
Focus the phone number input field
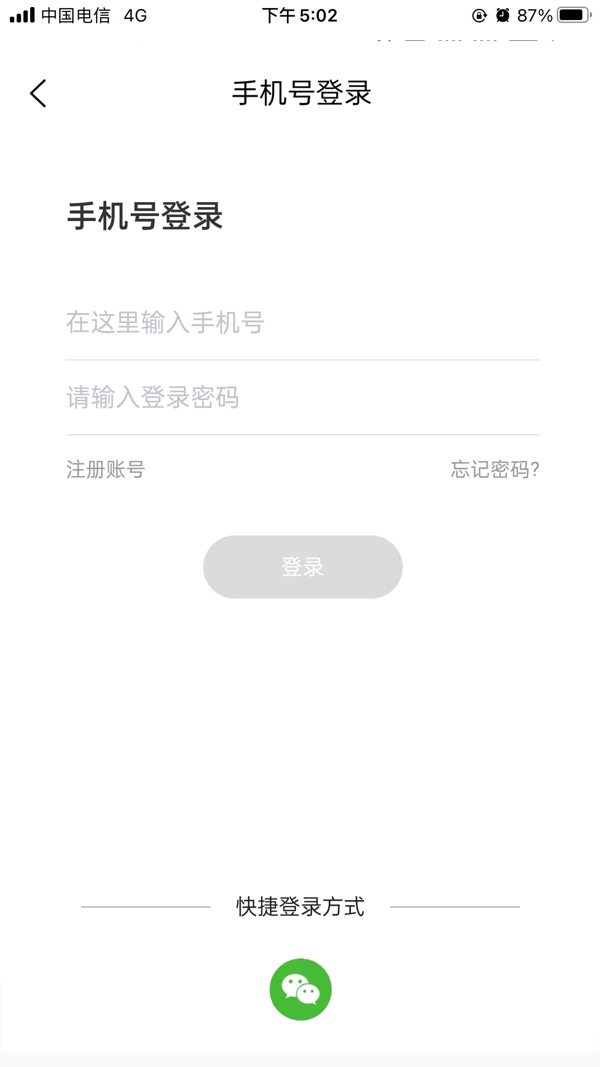(300, 322)
